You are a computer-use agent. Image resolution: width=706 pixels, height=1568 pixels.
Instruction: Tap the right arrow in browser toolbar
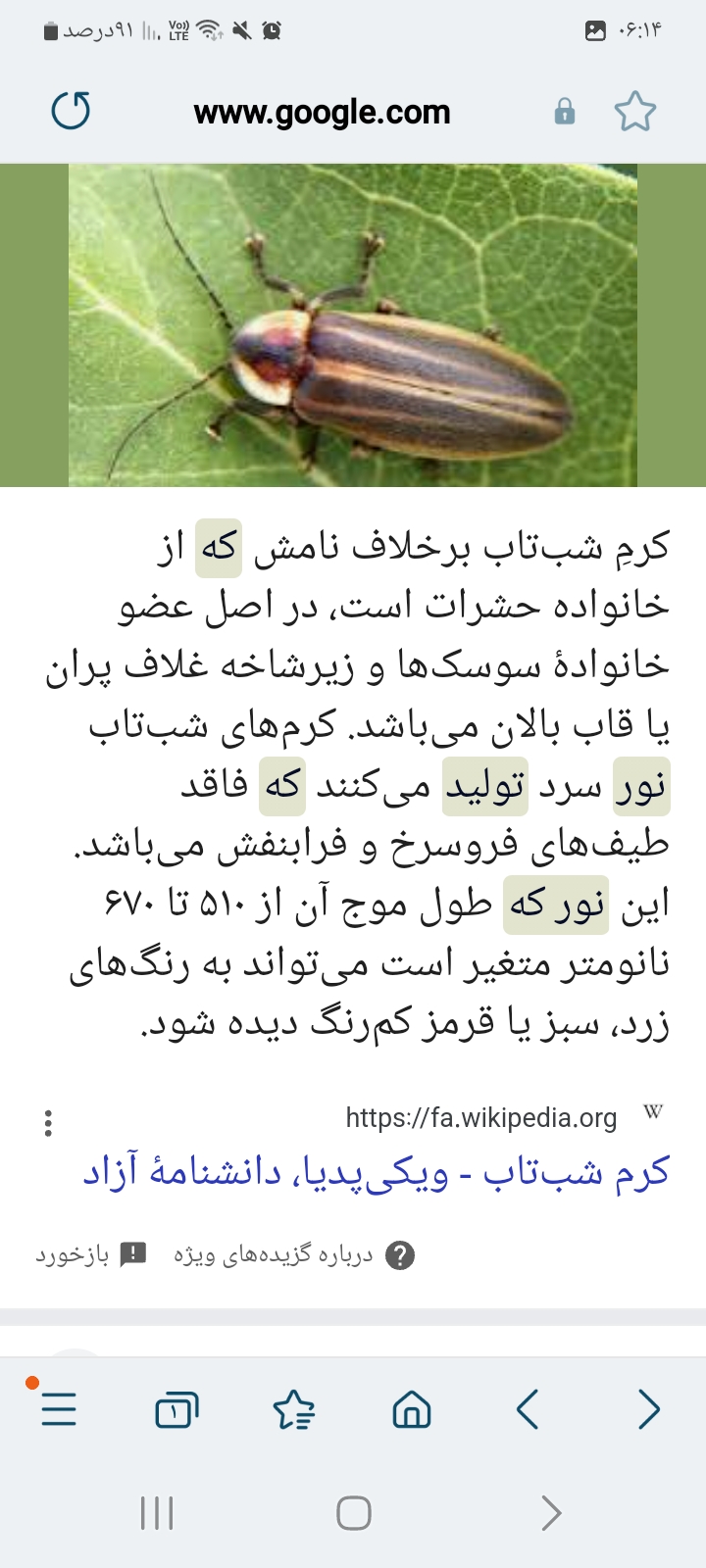click(x=648, y=1410)
